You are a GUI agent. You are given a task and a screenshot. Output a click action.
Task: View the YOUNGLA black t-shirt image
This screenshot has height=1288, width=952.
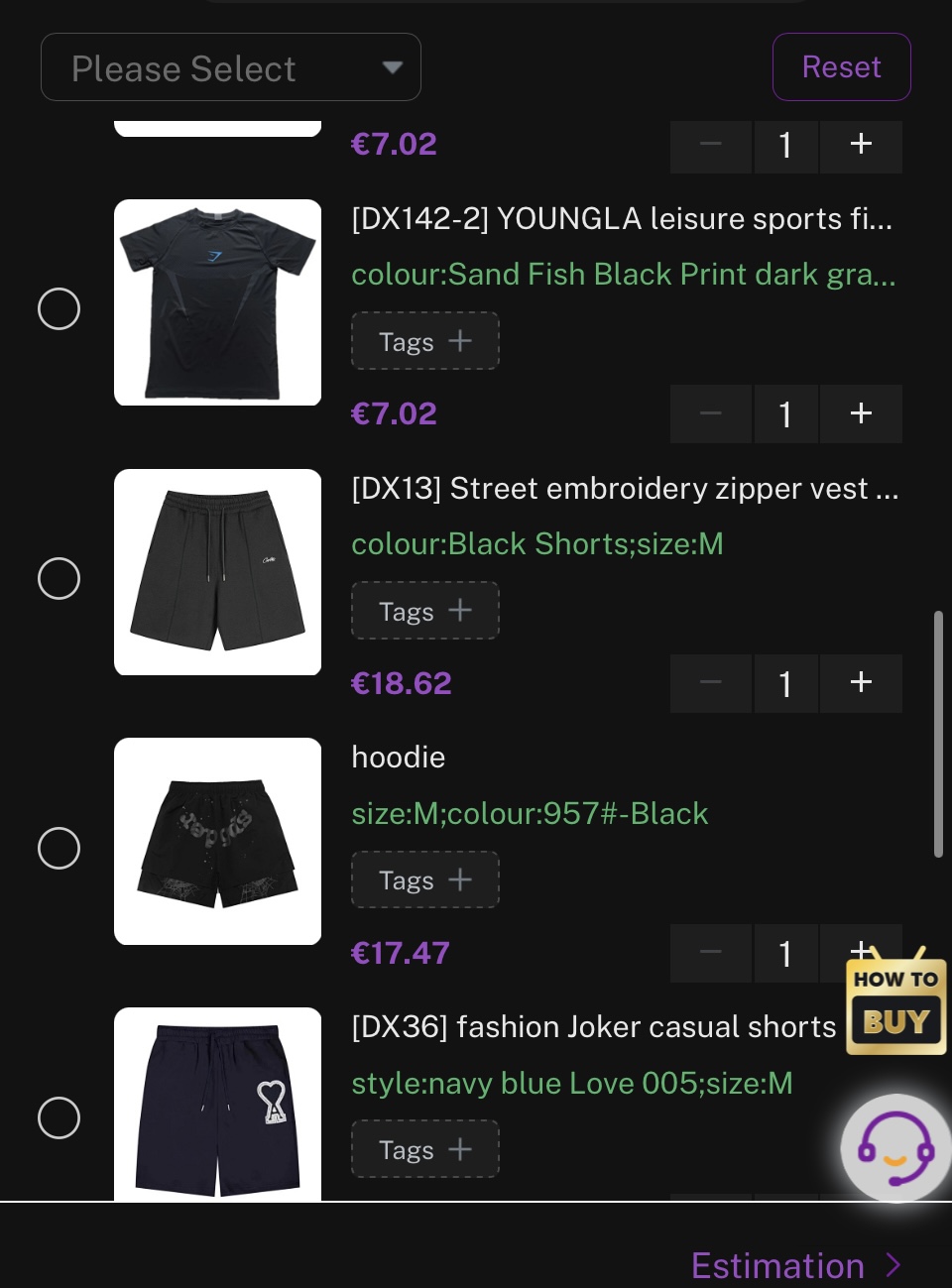218,302
